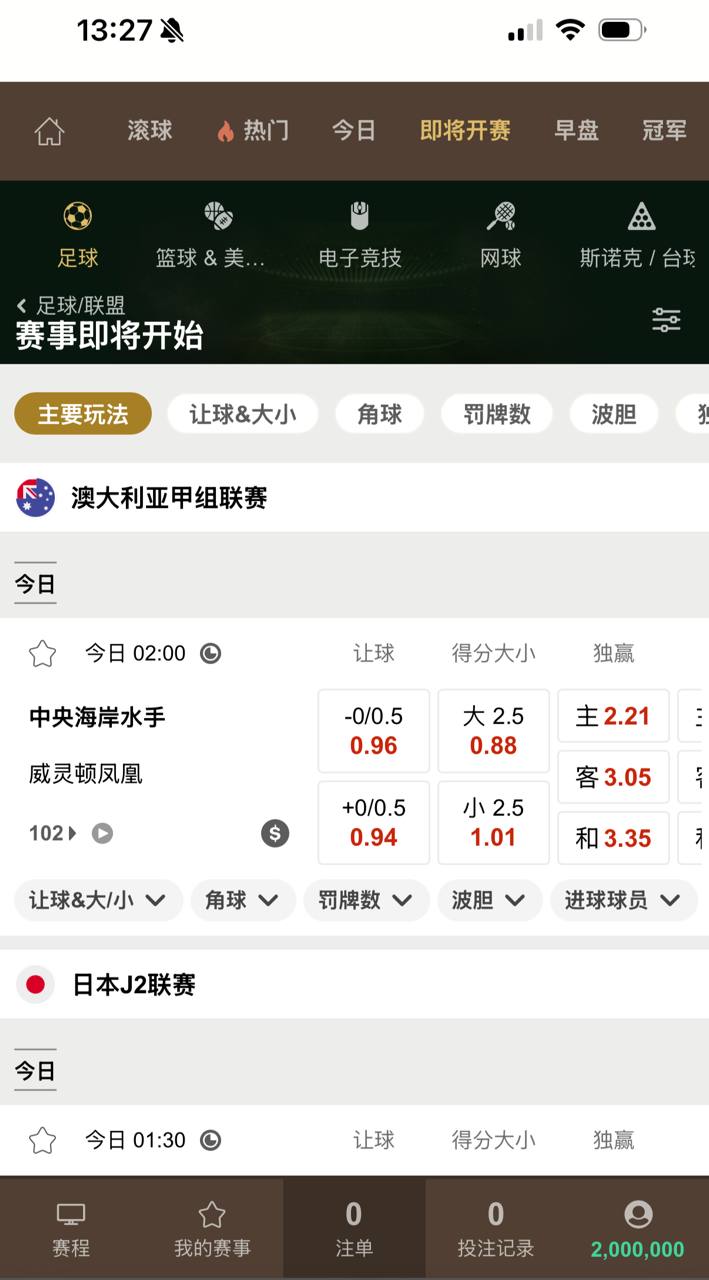The width and height of the screenshot is (709, 1280).
Task: Select the 网球 sport category
Action: tap(500, 235)
